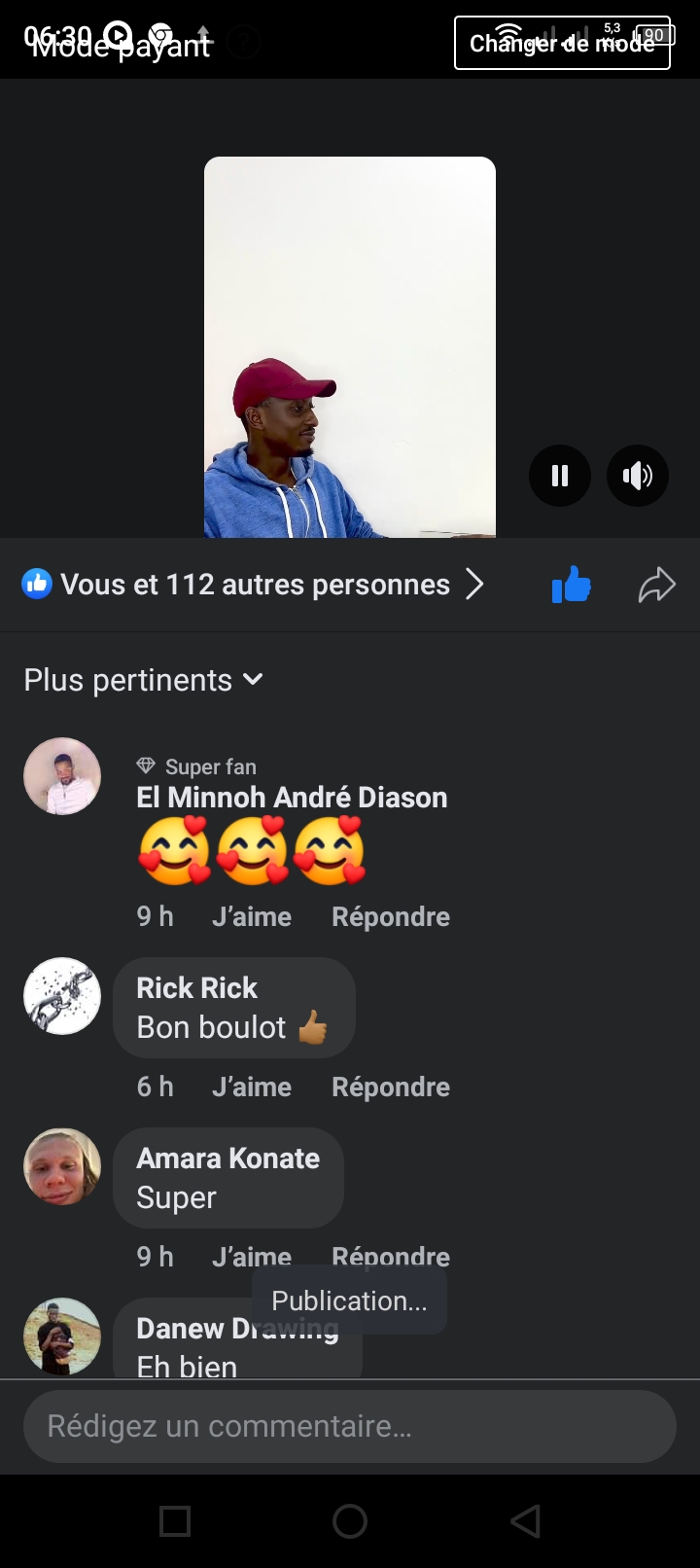Open Amara Konate's profile picture
The image size is (700, 1568).
62,1166
